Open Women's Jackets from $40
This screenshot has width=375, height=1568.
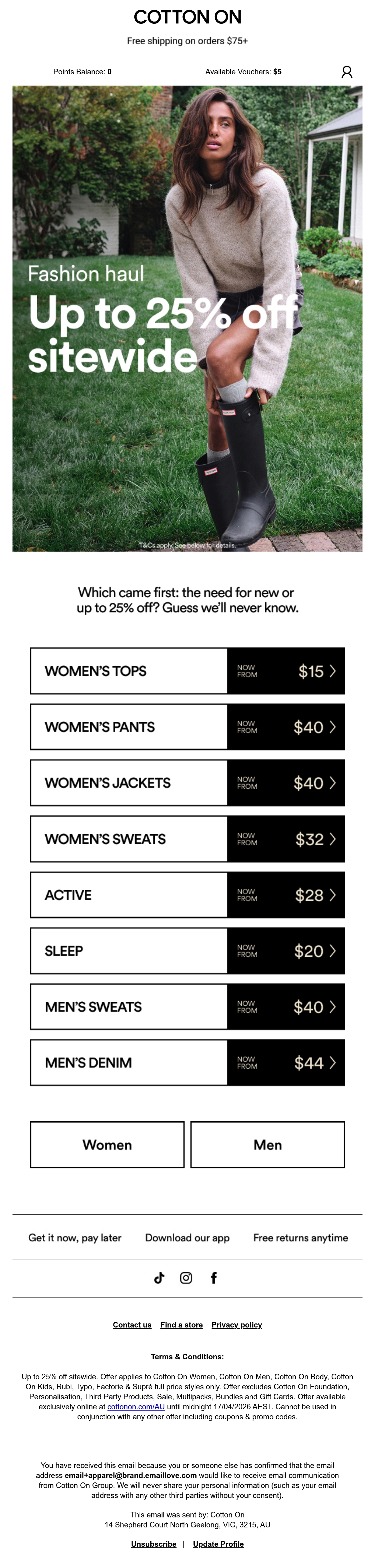pyautogui.click(x=187, y=783)
